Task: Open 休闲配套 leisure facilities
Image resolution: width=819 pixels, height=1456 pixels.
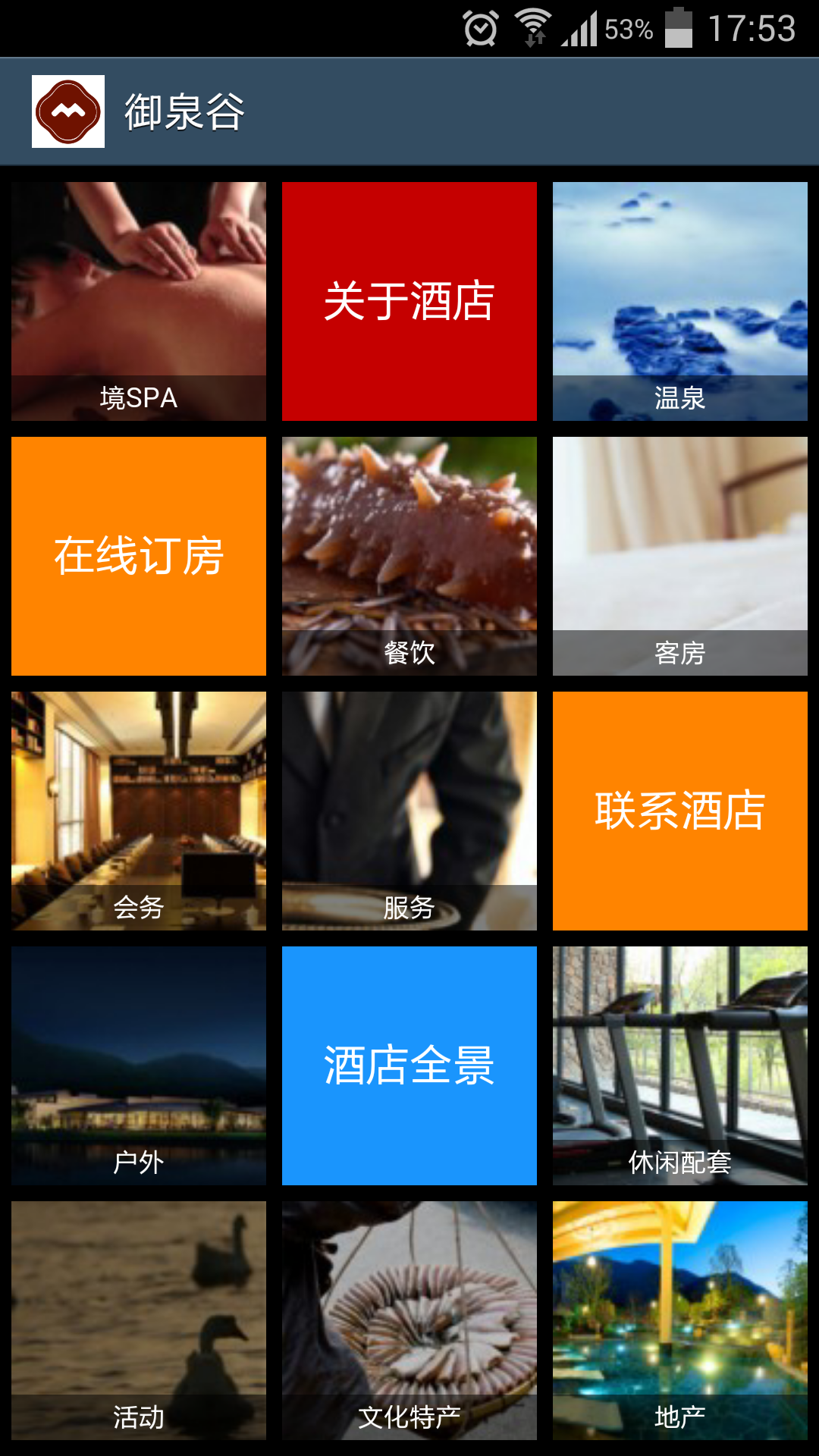Action: tap(680, 1065)
